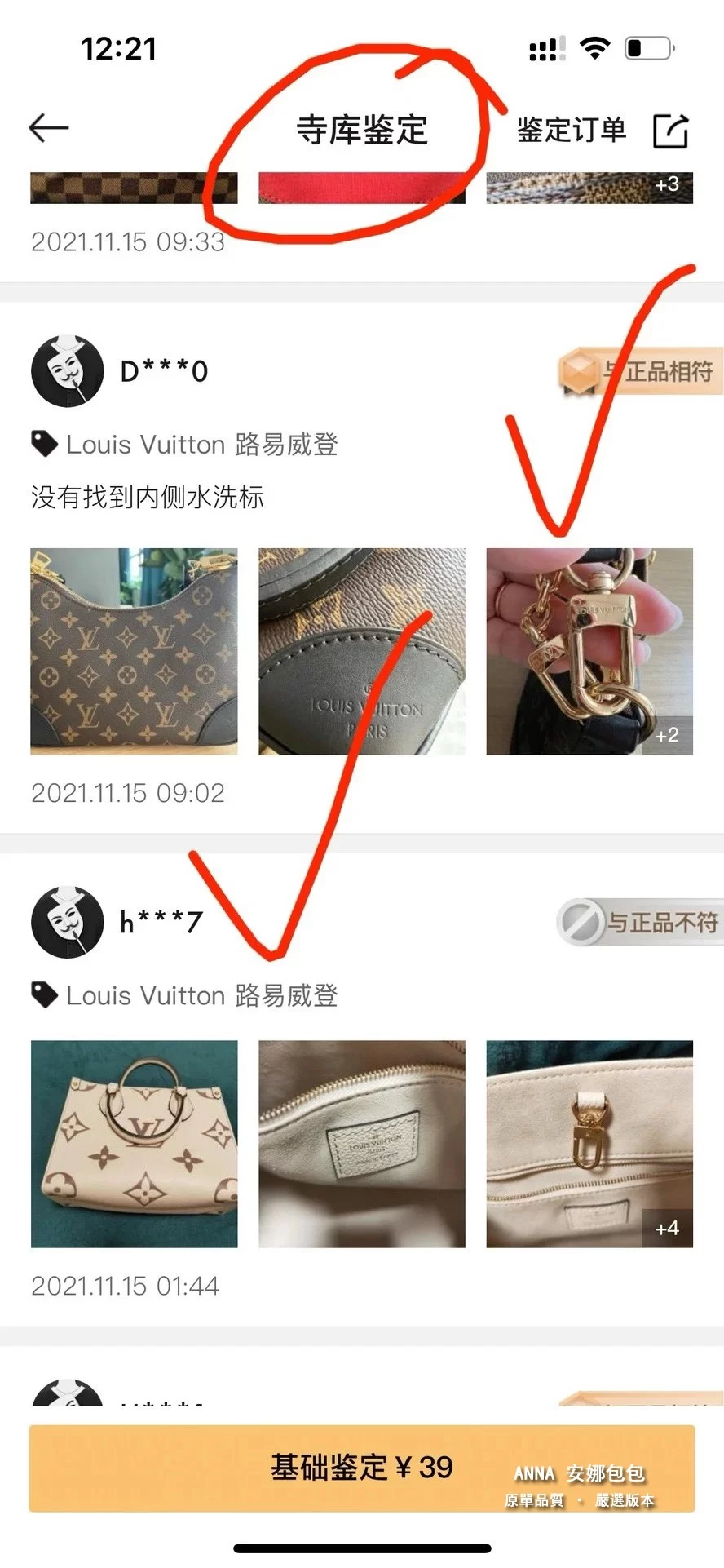
Task: Open D***0's gold clasp photo with +2
Action: point(589,651)
